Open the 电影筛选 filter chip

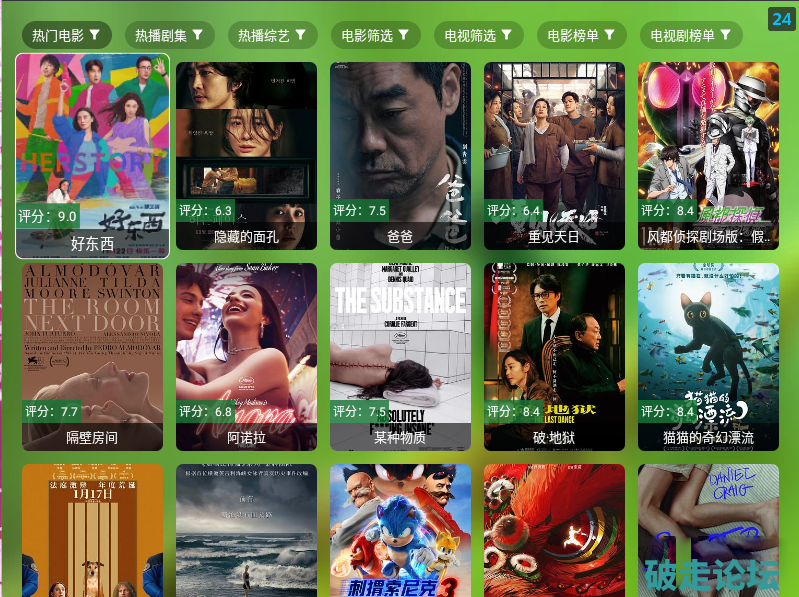pos(375,35)
